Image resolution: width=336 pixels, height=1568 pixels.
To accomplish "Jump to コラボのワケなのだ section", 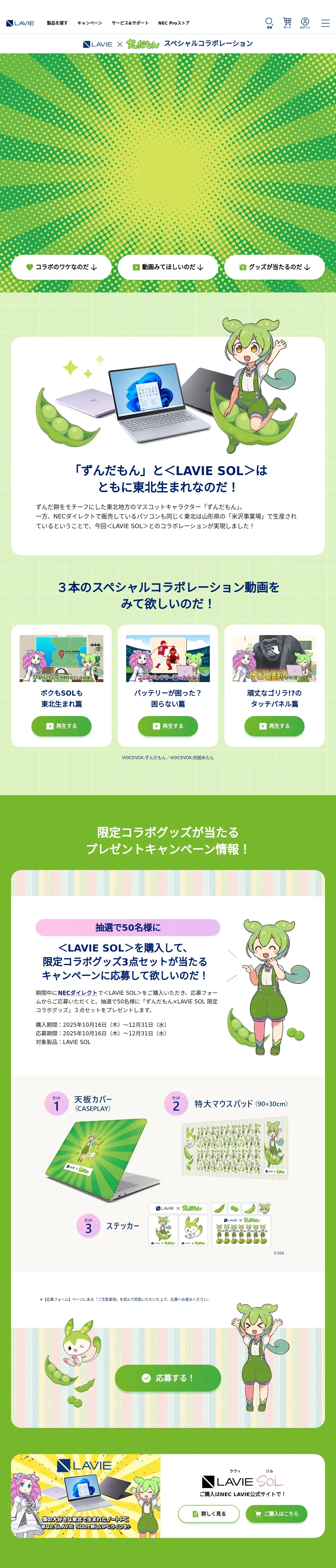I will [x=61, y=267].
